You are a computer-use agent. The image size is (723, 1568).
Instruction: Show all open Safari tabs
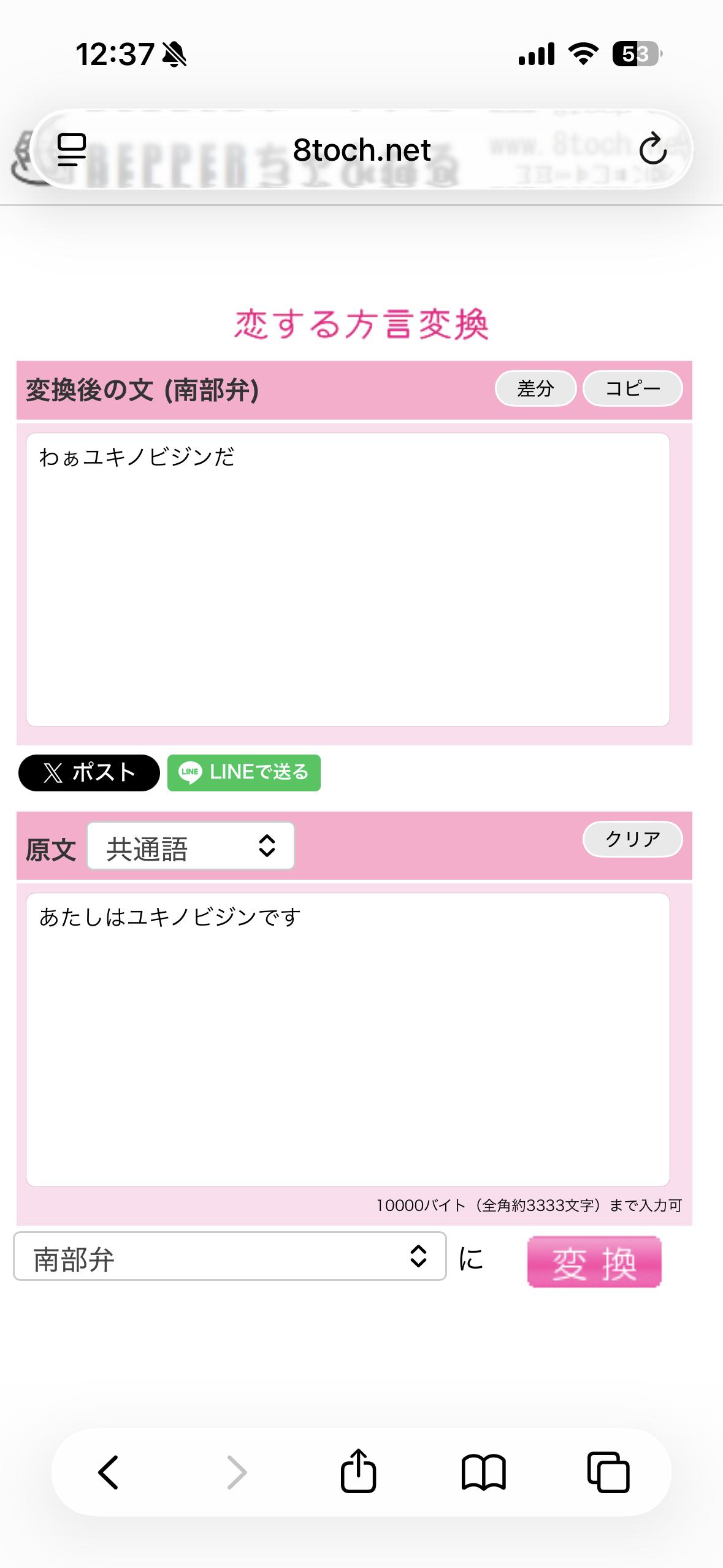pos(608,1472)
